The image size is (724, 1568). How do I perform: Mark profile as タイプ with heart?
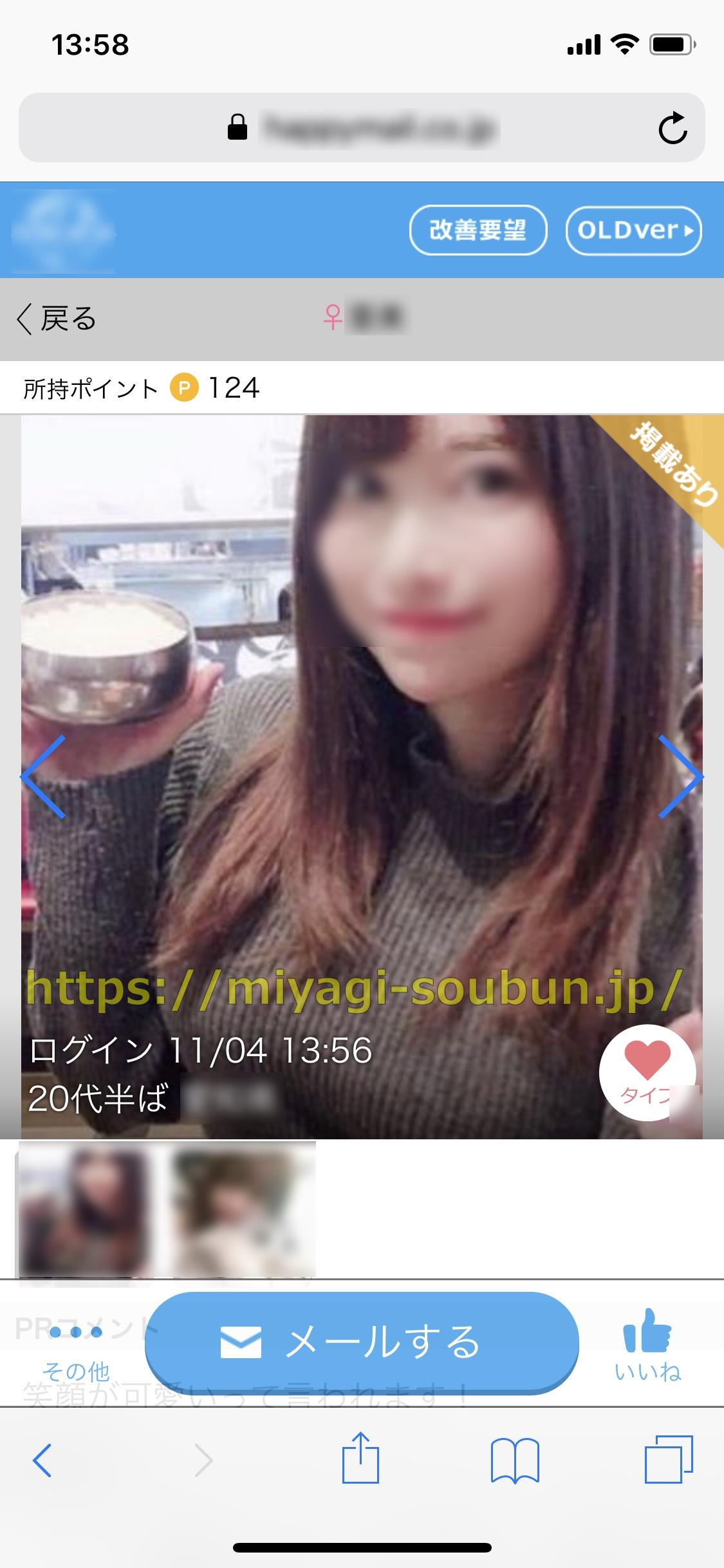647,1072
